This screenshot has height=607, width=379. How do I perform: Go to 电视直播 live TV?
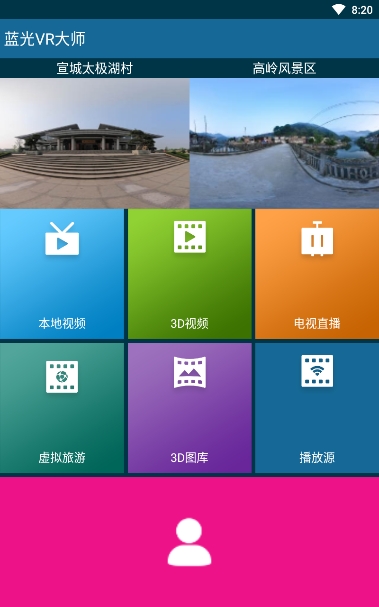317,274
